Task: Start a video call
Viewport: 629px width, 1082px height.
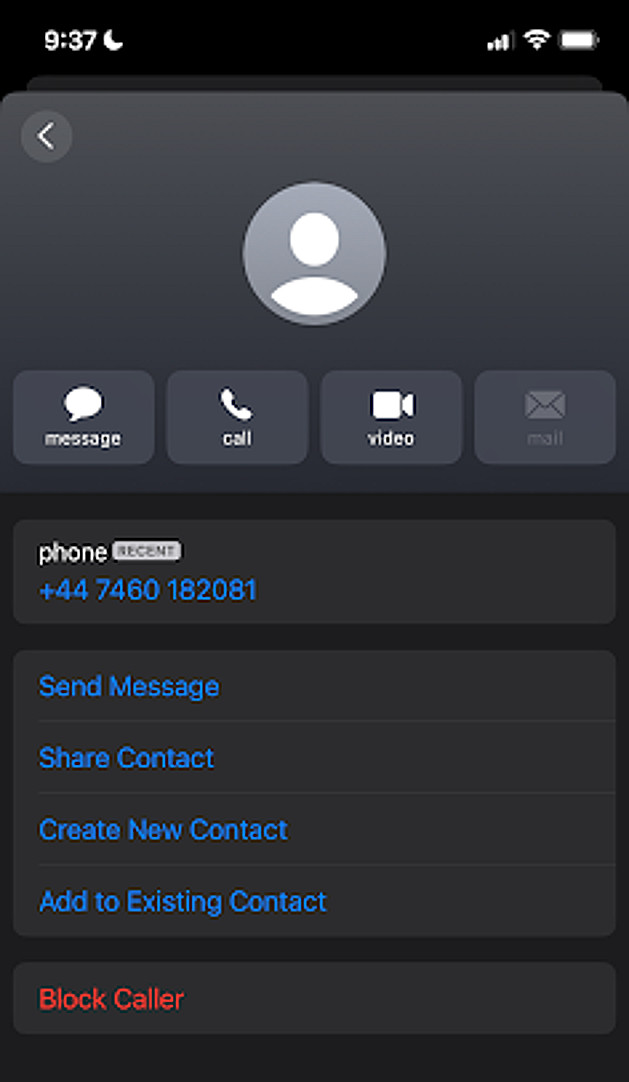Action: pyautogui.click(x=391, y=417)
